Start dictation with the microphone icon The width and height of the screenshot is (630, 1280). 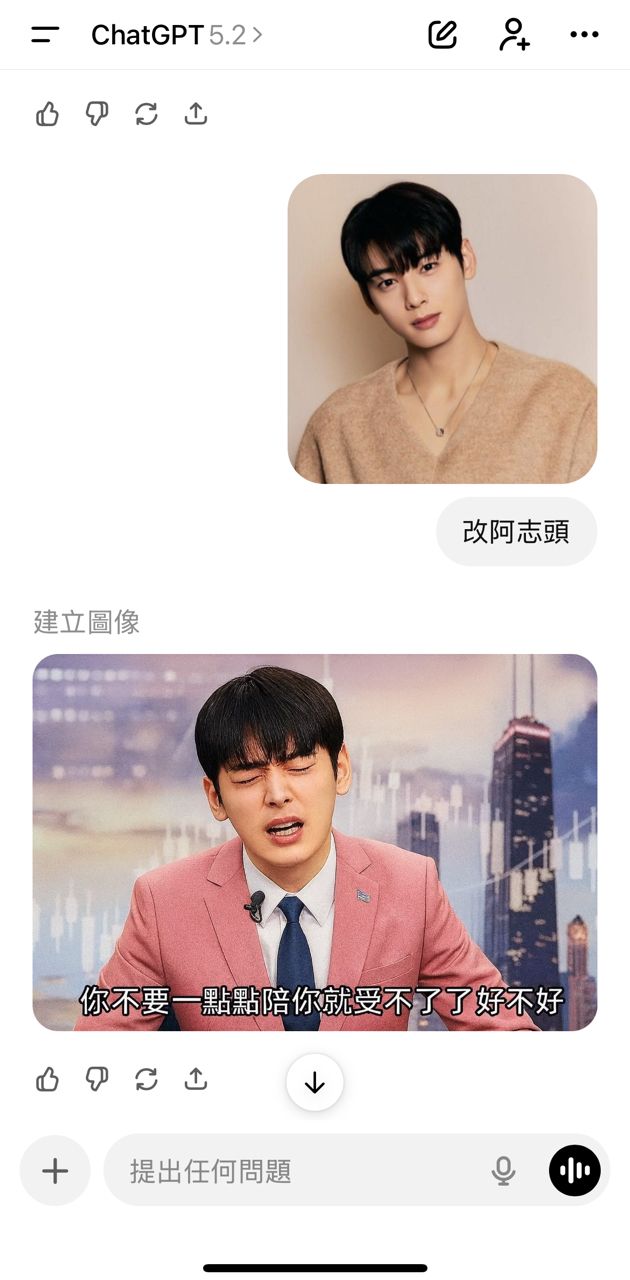(503, 1171)
